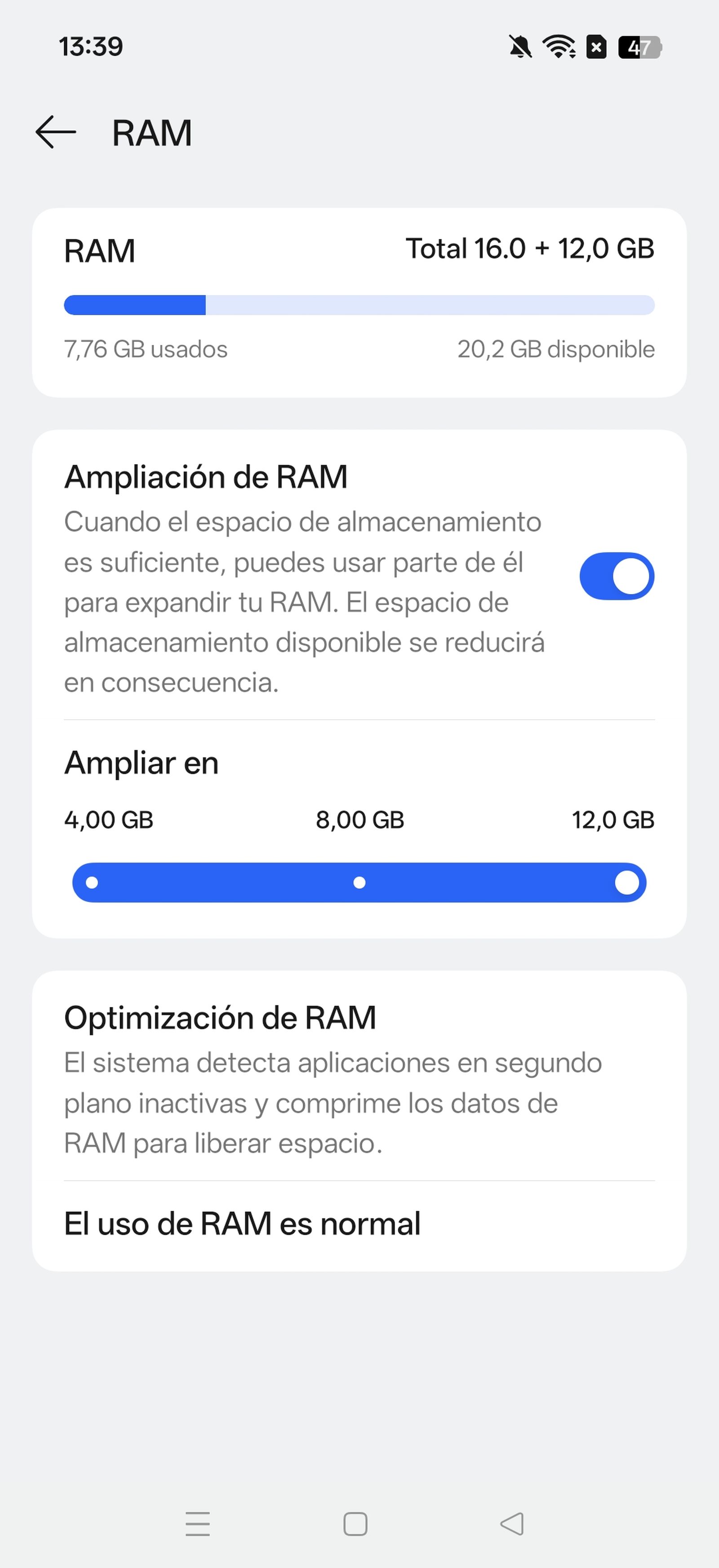Screen dimensions: 719x1568
Task: Disable the Ampliación de RAM switch
Action: click(x=616, y=576)
